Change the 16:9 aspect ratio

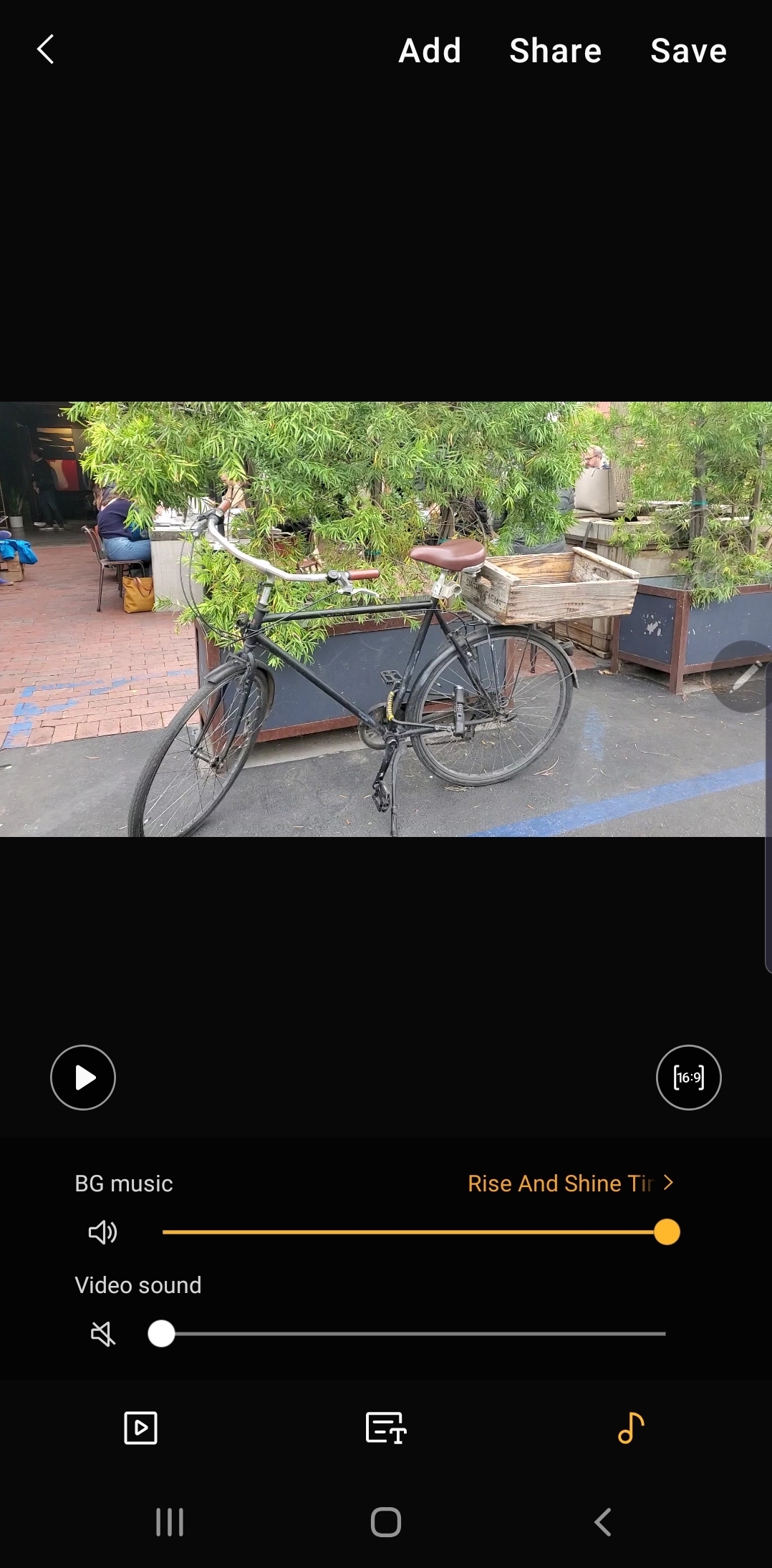(x=689, y=1078)
